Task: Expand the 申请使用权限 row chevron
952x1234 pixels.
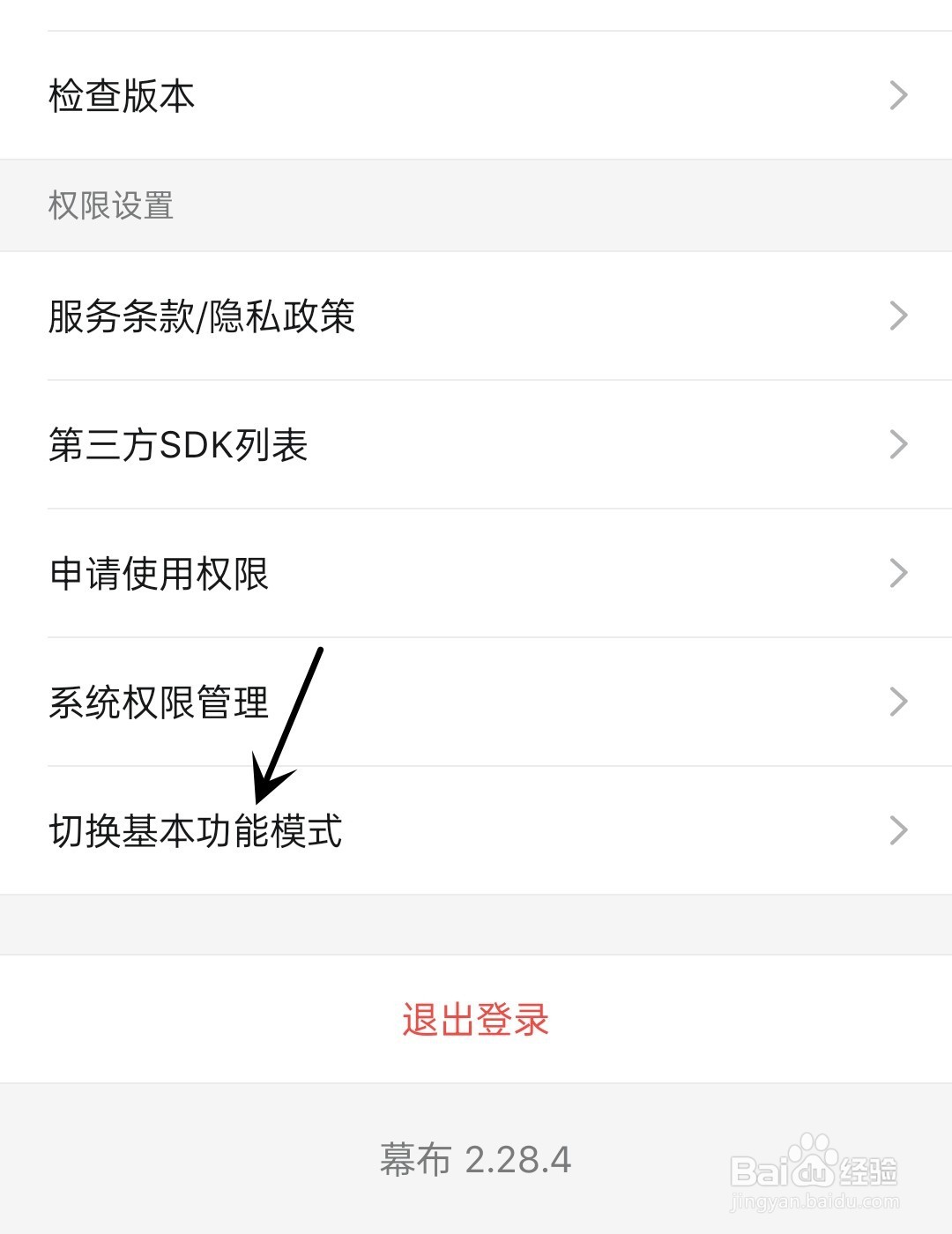Action: click(x=898, y=573)
